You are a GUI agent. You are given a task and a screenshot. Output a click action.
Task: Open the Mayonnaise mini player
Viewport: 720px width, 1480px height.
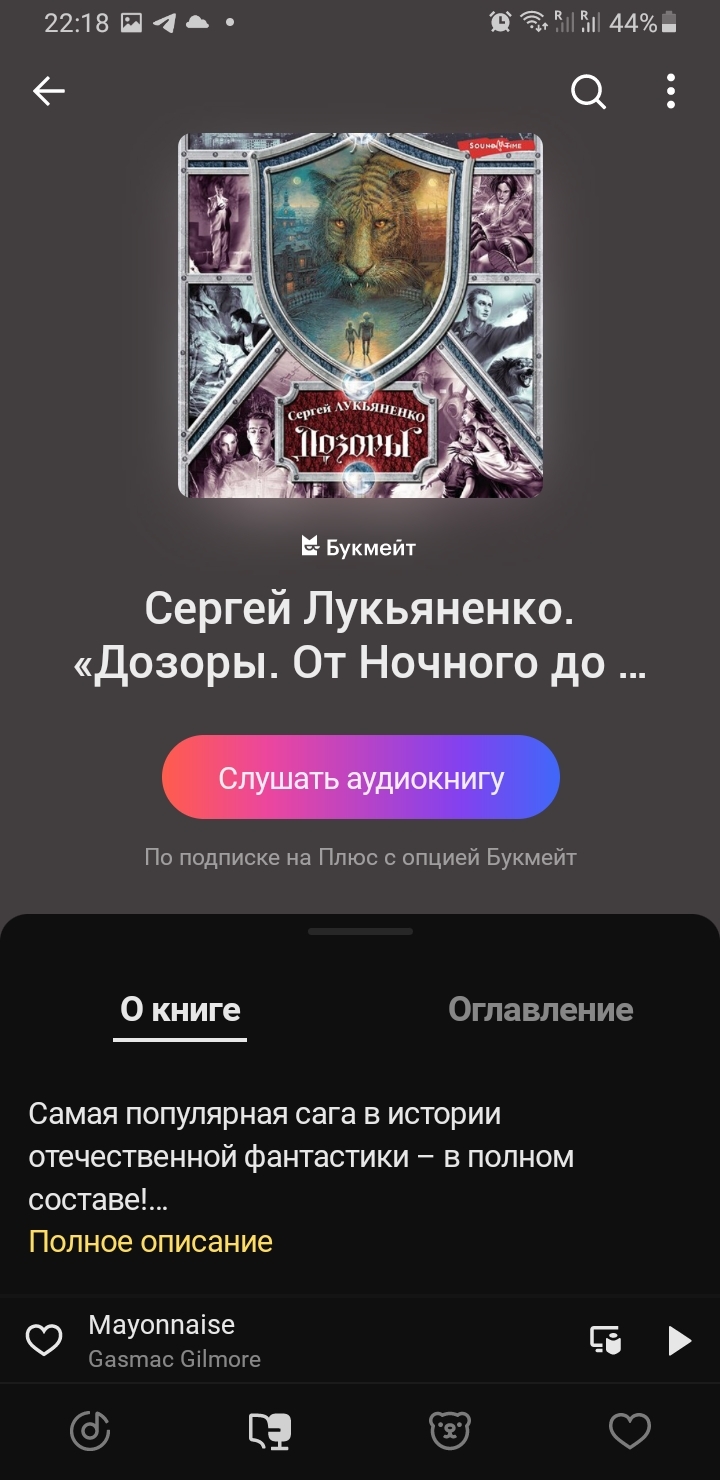click(300, 1340)
